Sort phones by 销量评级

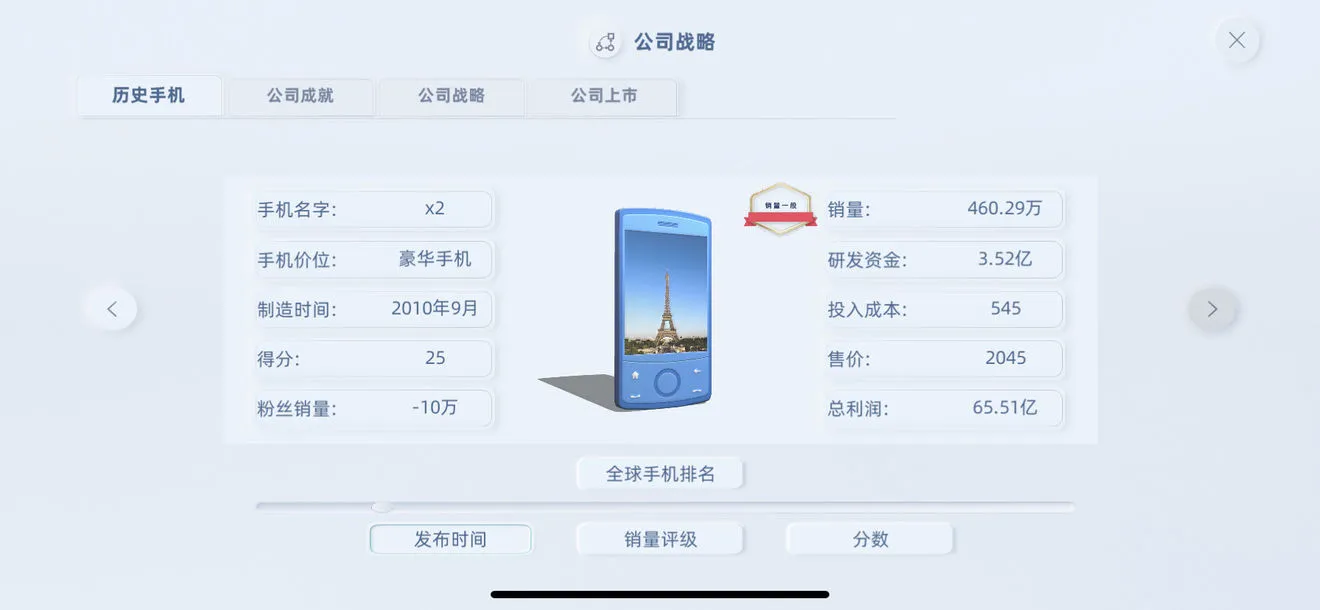click(660, 539)
